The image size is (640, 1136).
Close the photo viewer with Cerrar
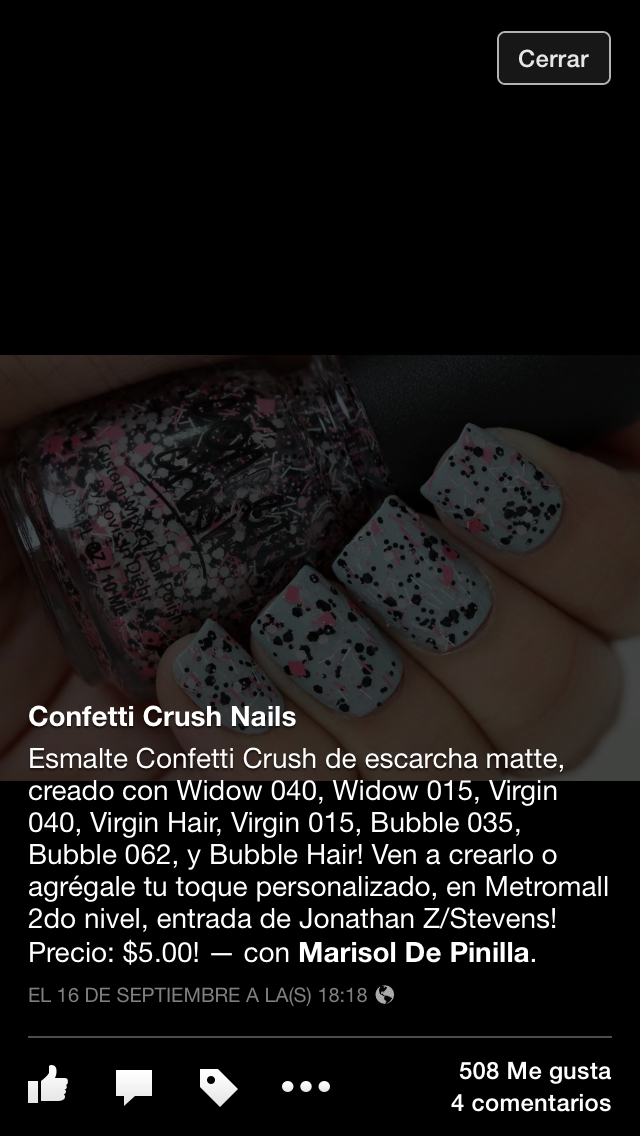[553, 58]
